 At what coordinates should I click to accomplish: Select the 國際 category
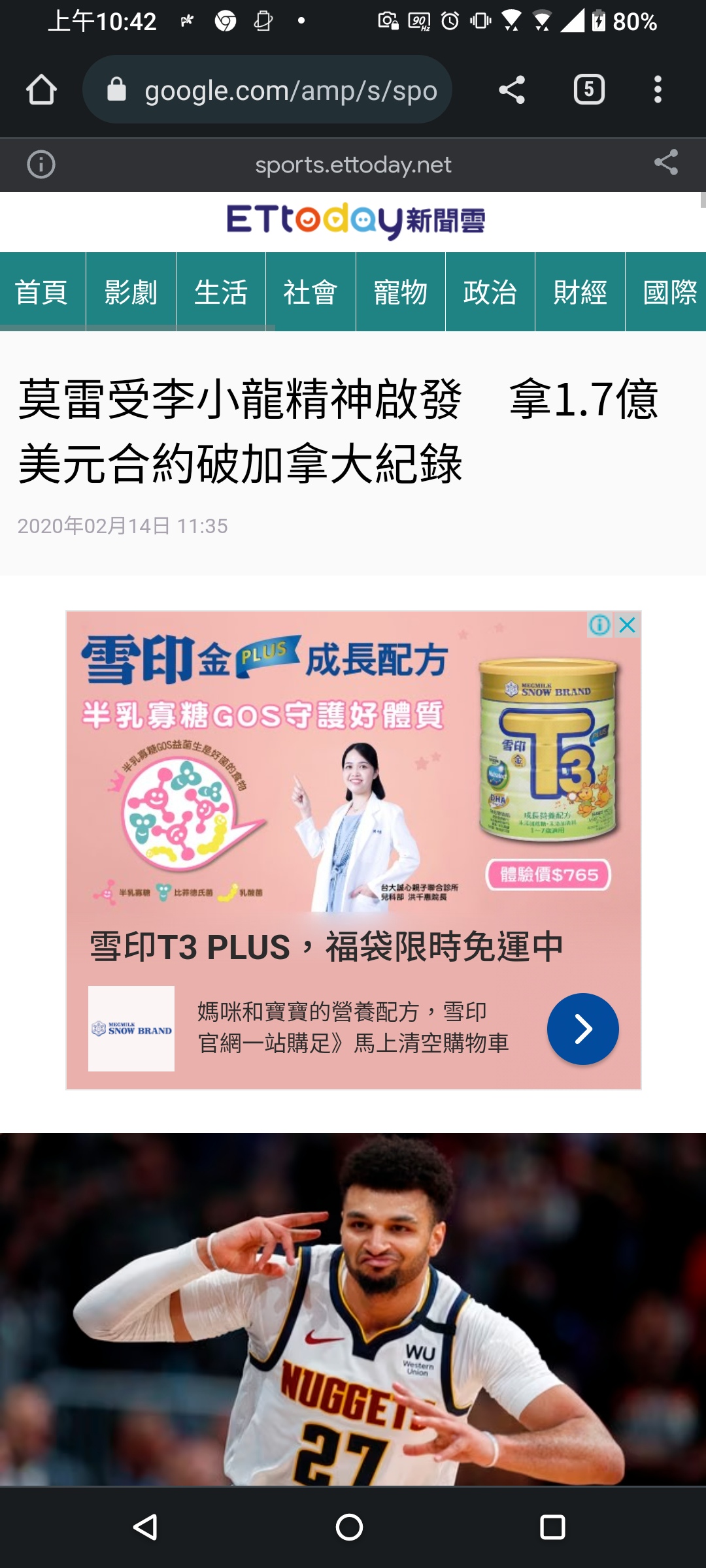pos(668,292)
